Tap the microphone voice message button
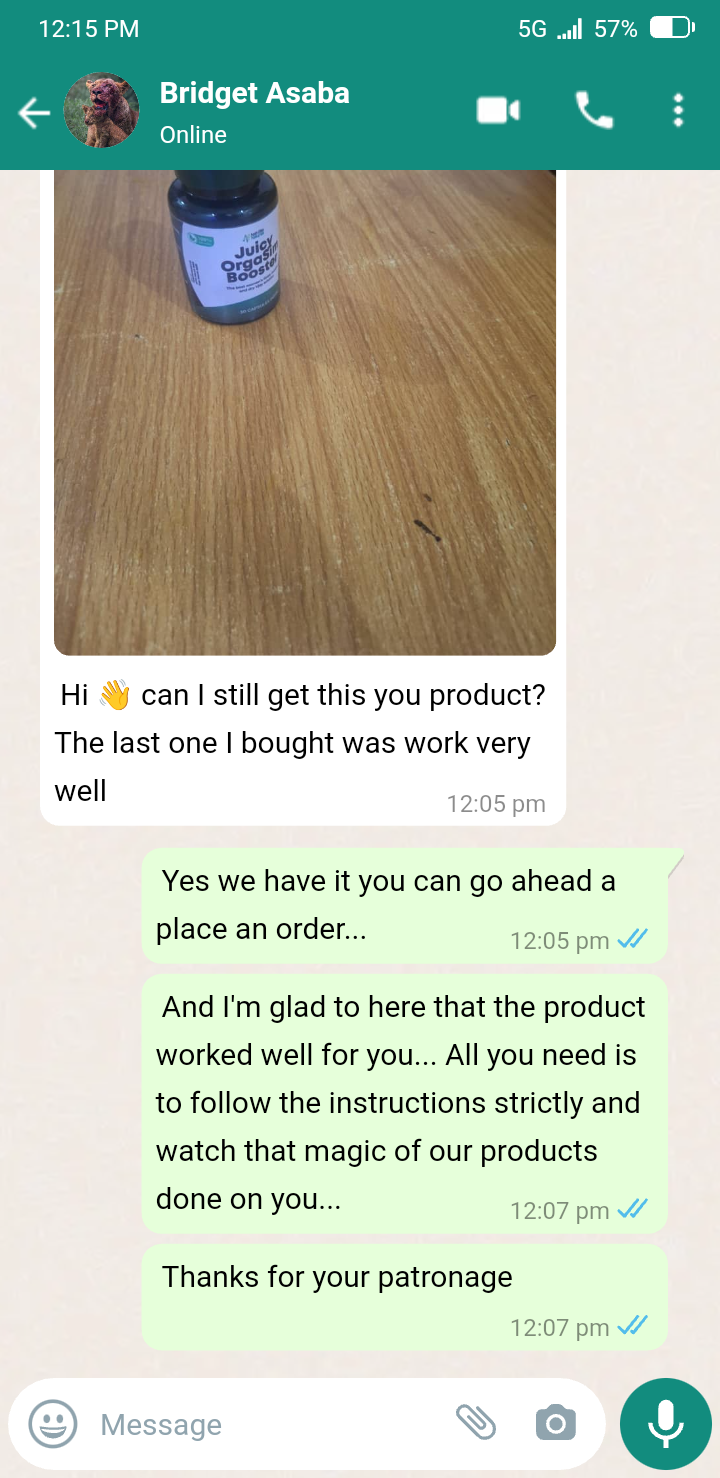 tap(665, 1423)
